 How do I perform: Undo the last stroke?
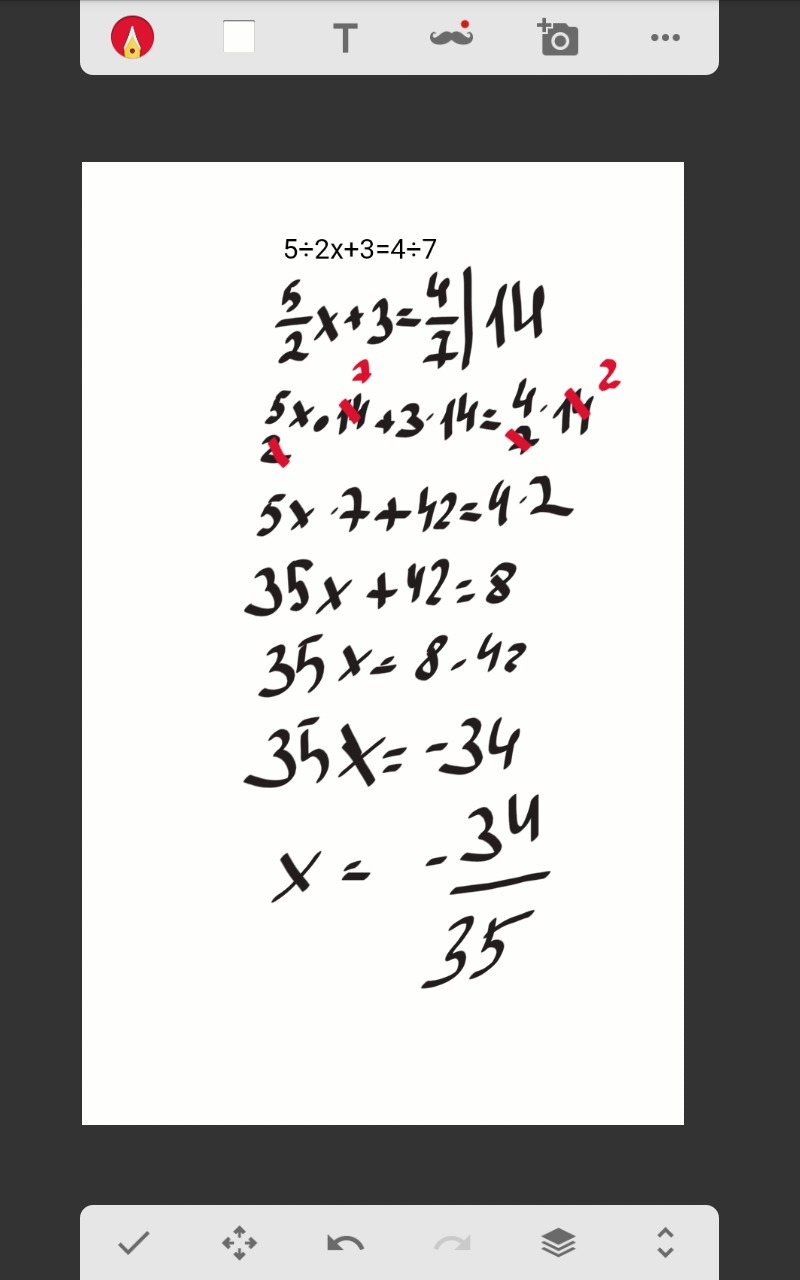point(346,1243)
